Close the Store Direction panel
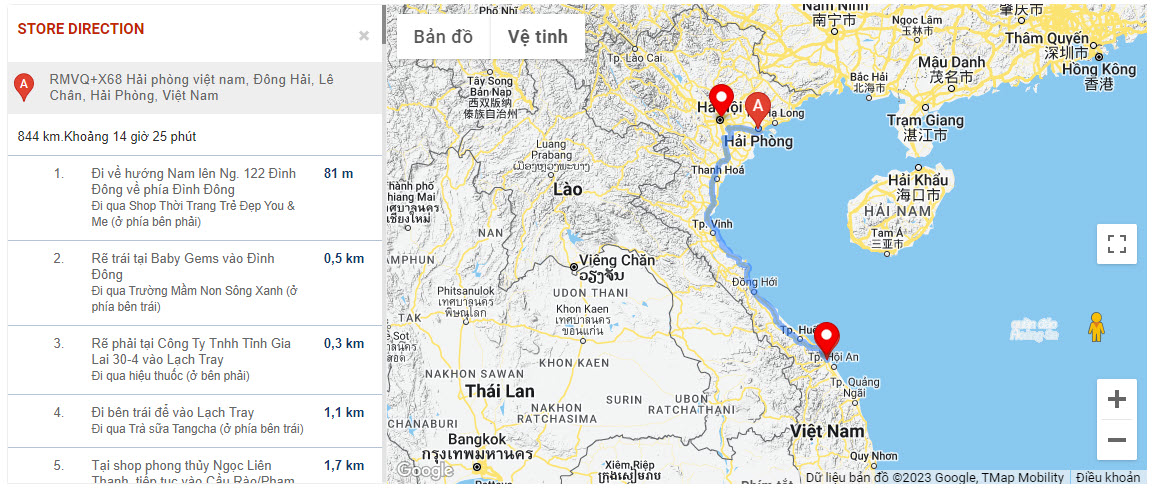Image resolution: width=1156 pixels, height=503 pixels. [x=364, y=36]
